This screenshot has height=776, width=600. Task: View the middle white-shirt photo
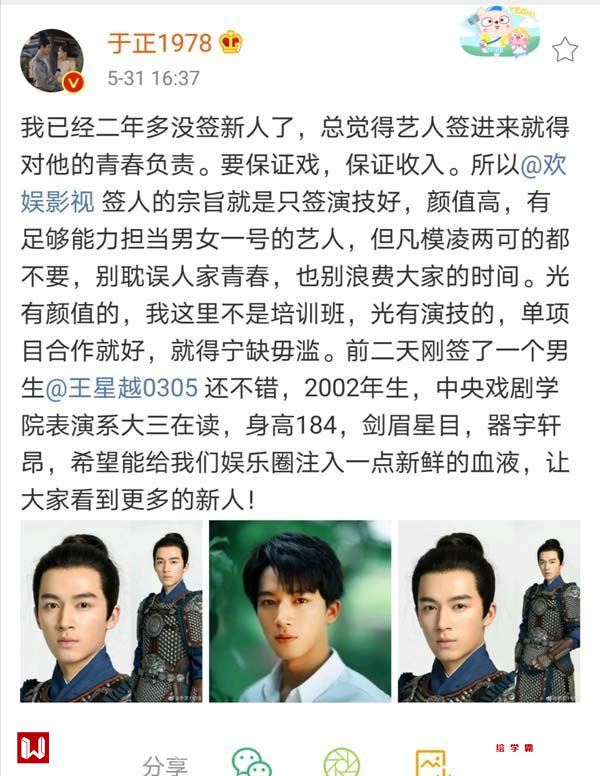pyautogui.click(x=300, y=611)
